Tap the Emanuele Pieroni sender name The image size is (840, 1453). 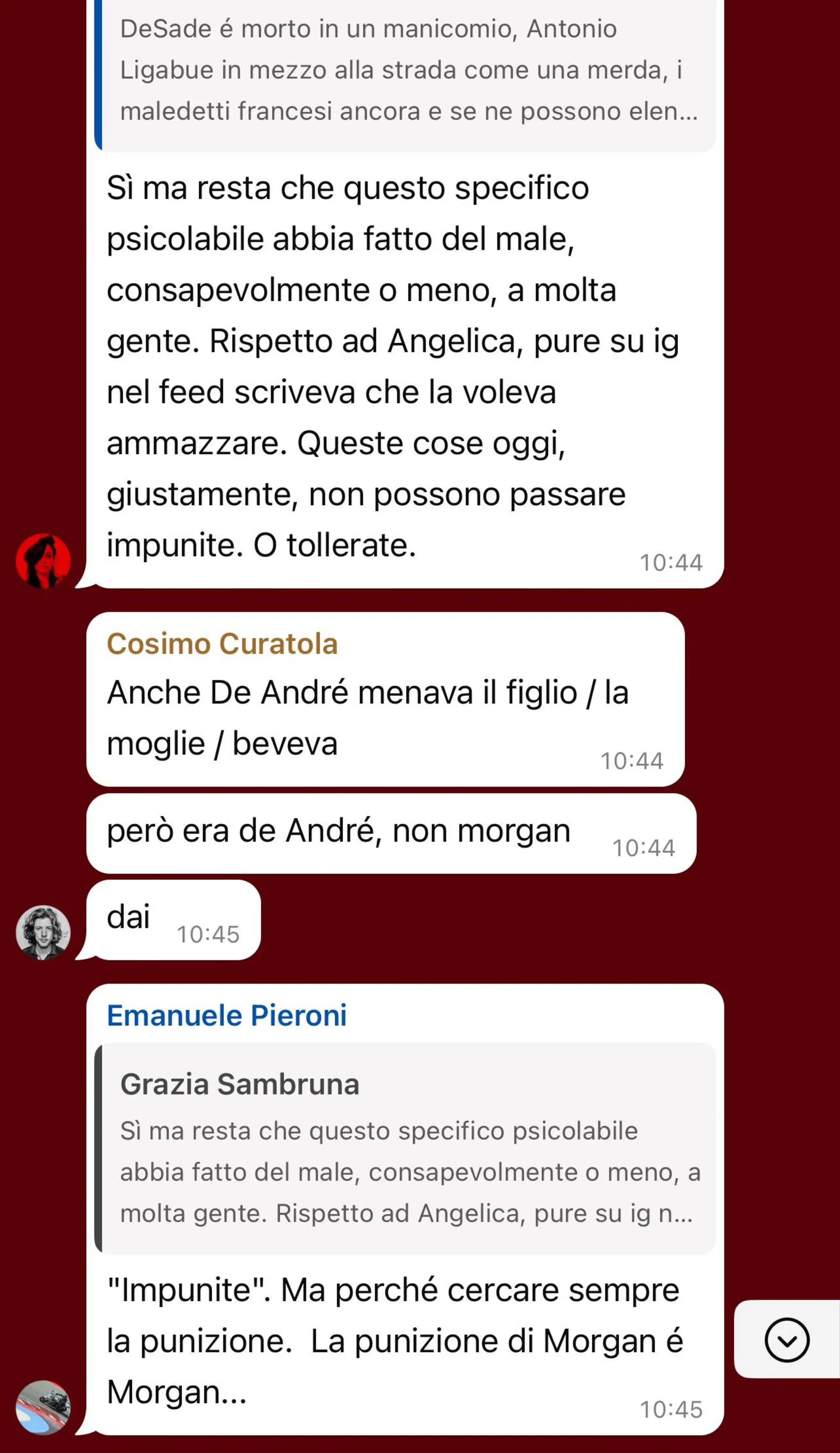226,1015
